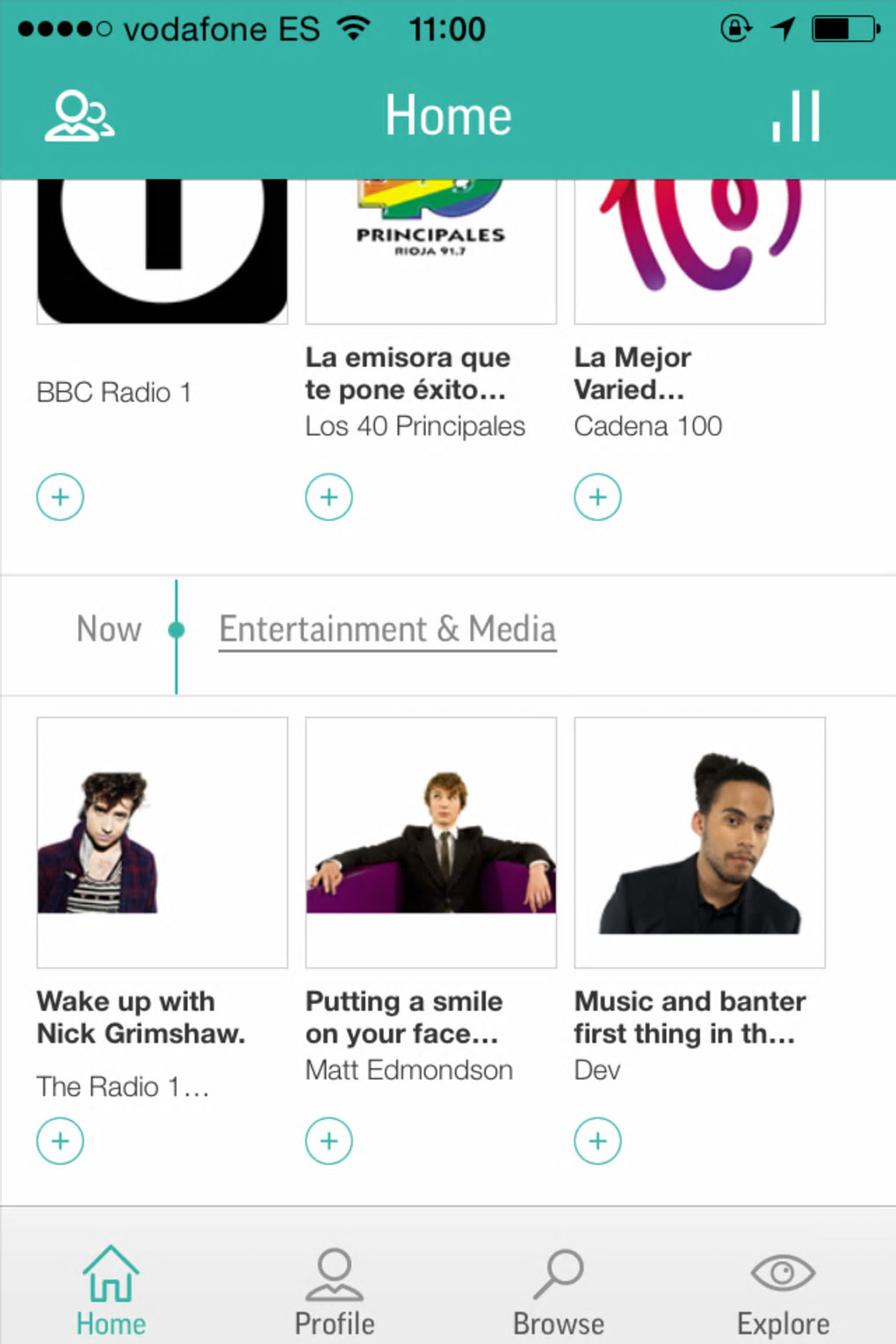Add the Matt Edmondson show with plus
The height and width of the screenshot is (1344, 896).
(329, 1141)
